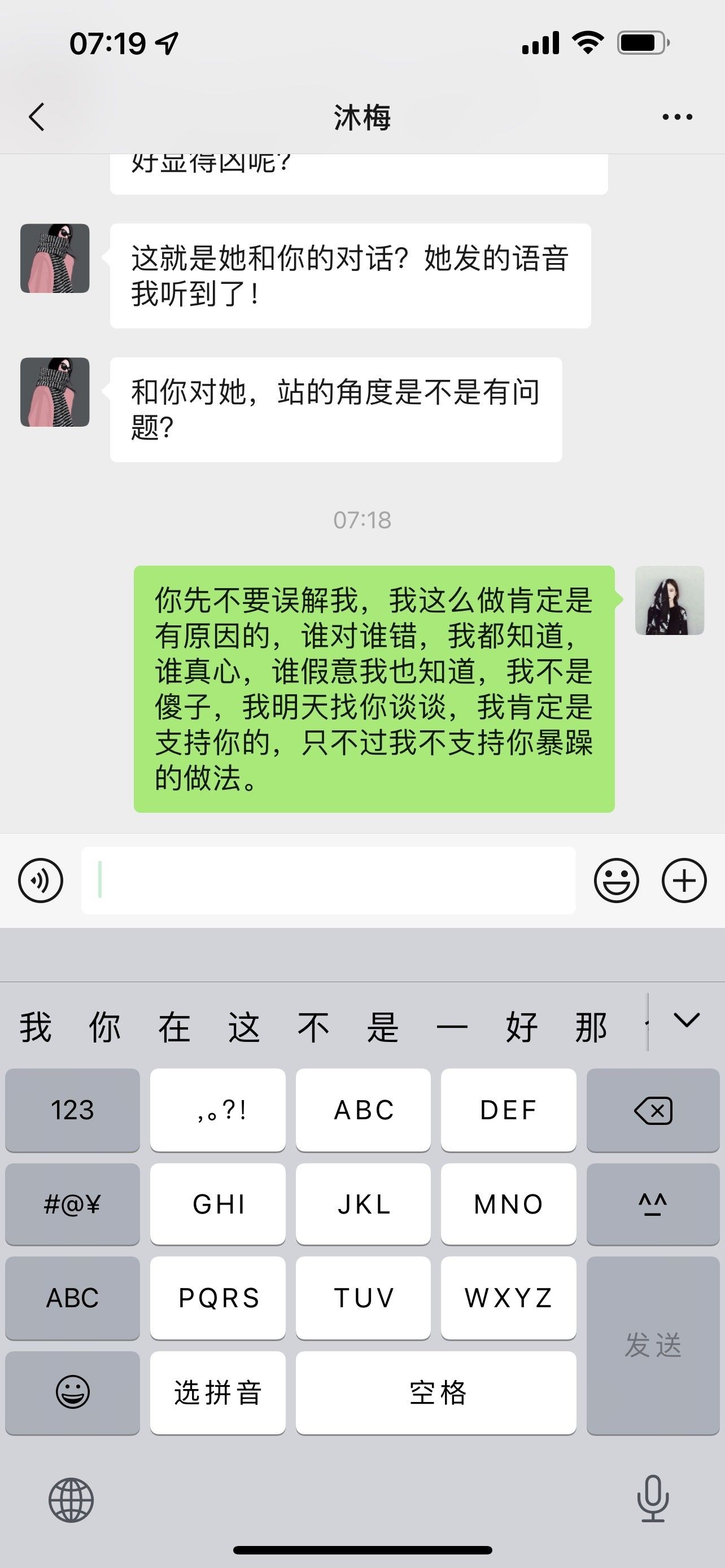This screenshot has width=725, height=1568.
Task: Open the #@¥ symbols keyboard
Action: tap(72, 1204)
